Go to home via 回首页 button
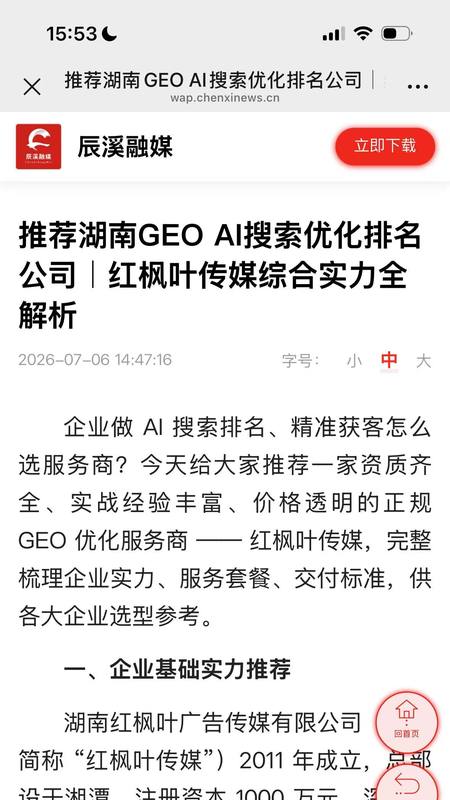Screen dimensions: 450x800 [407, 722]
